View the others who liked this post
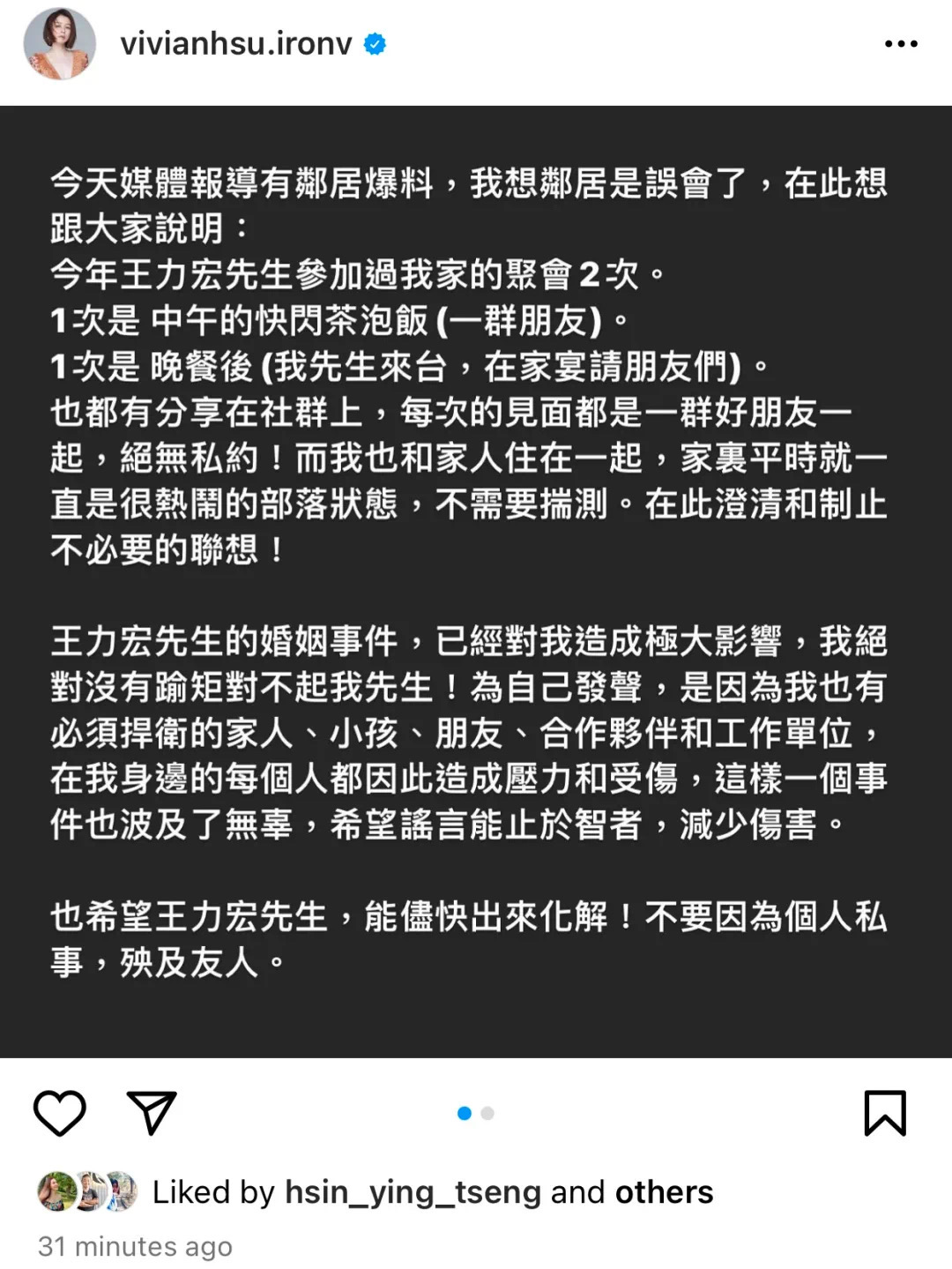 663,1192
